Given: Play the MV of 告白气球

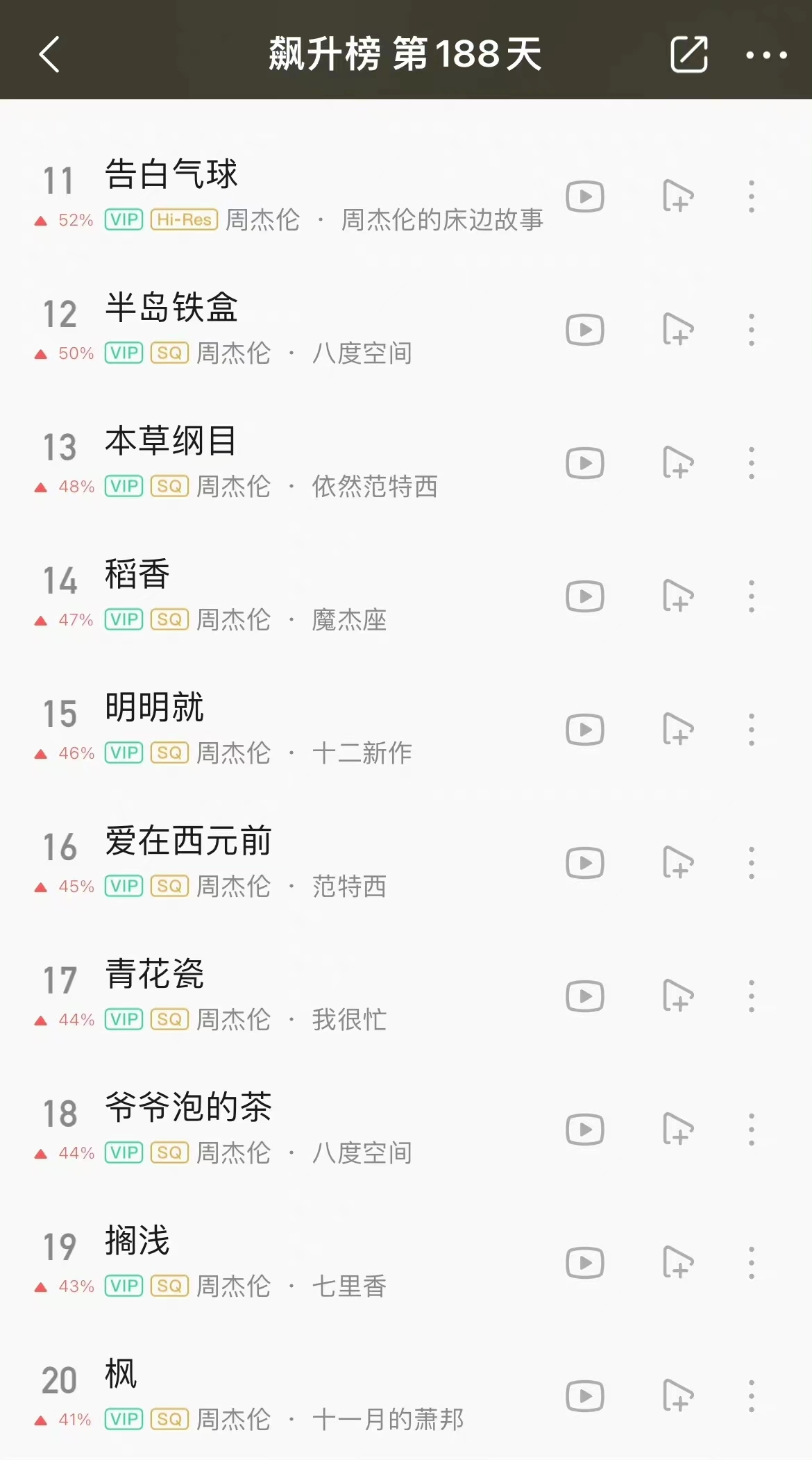Looking at the screenshot, I should pos(585,196).
